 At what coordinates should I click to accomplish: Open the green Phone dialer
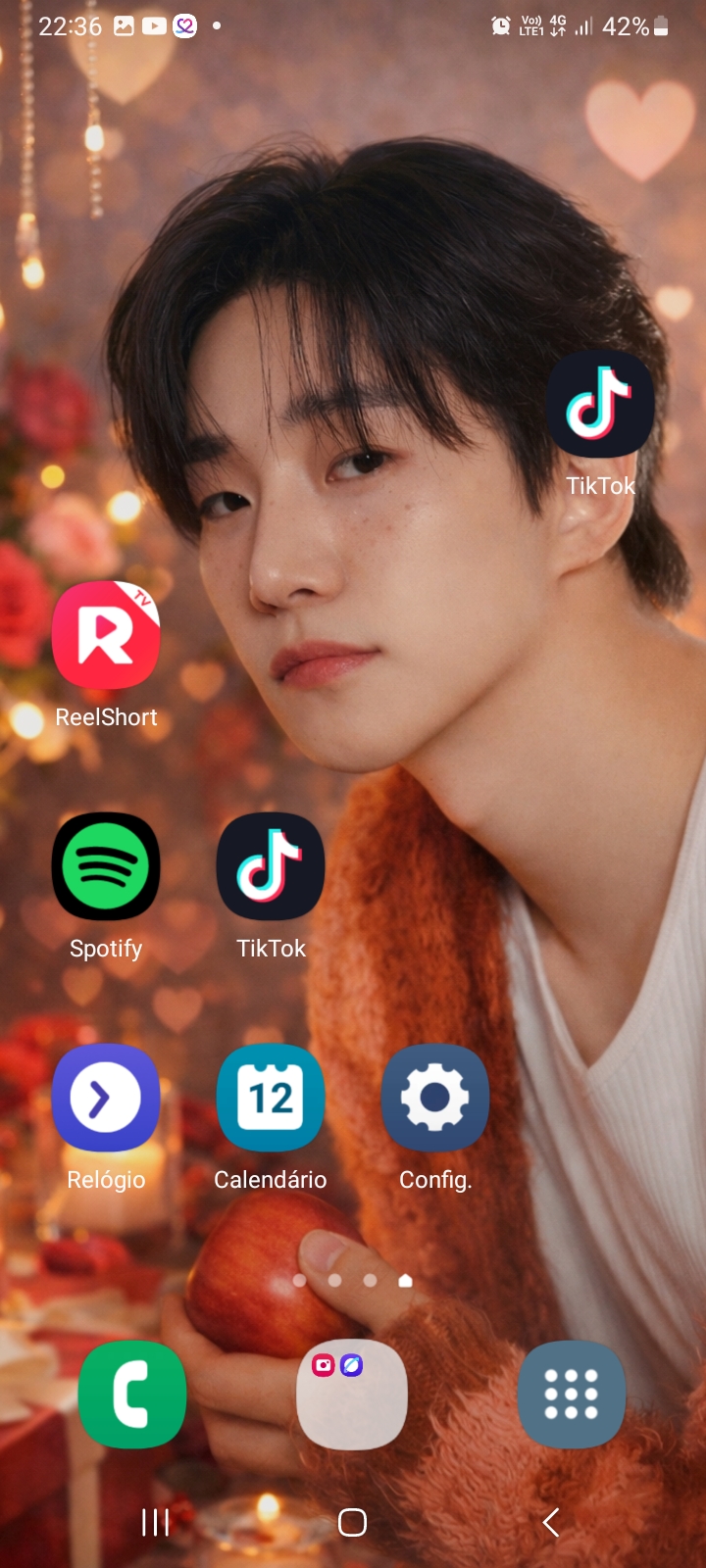(x=132, y=1394)
